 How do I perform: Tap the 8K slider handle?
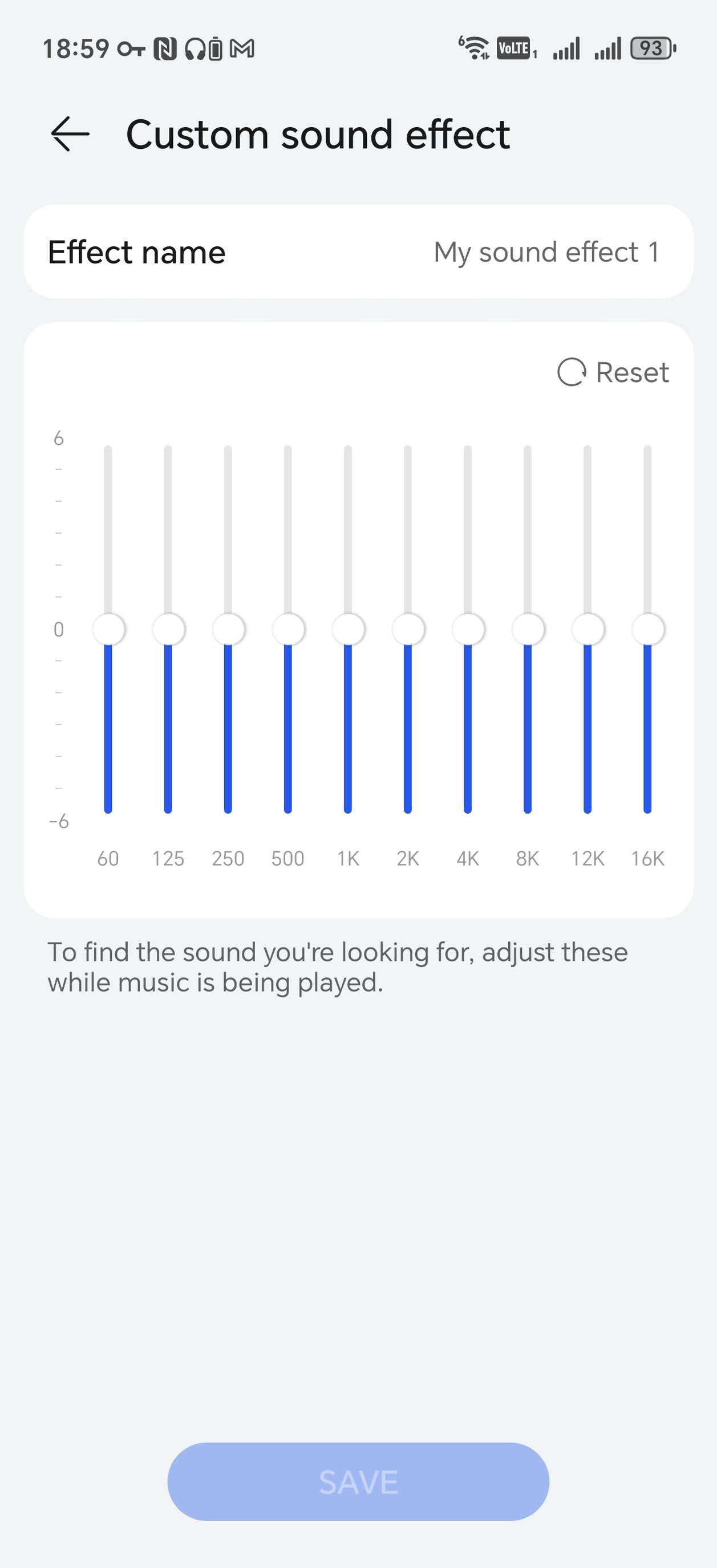coord(528,629)
